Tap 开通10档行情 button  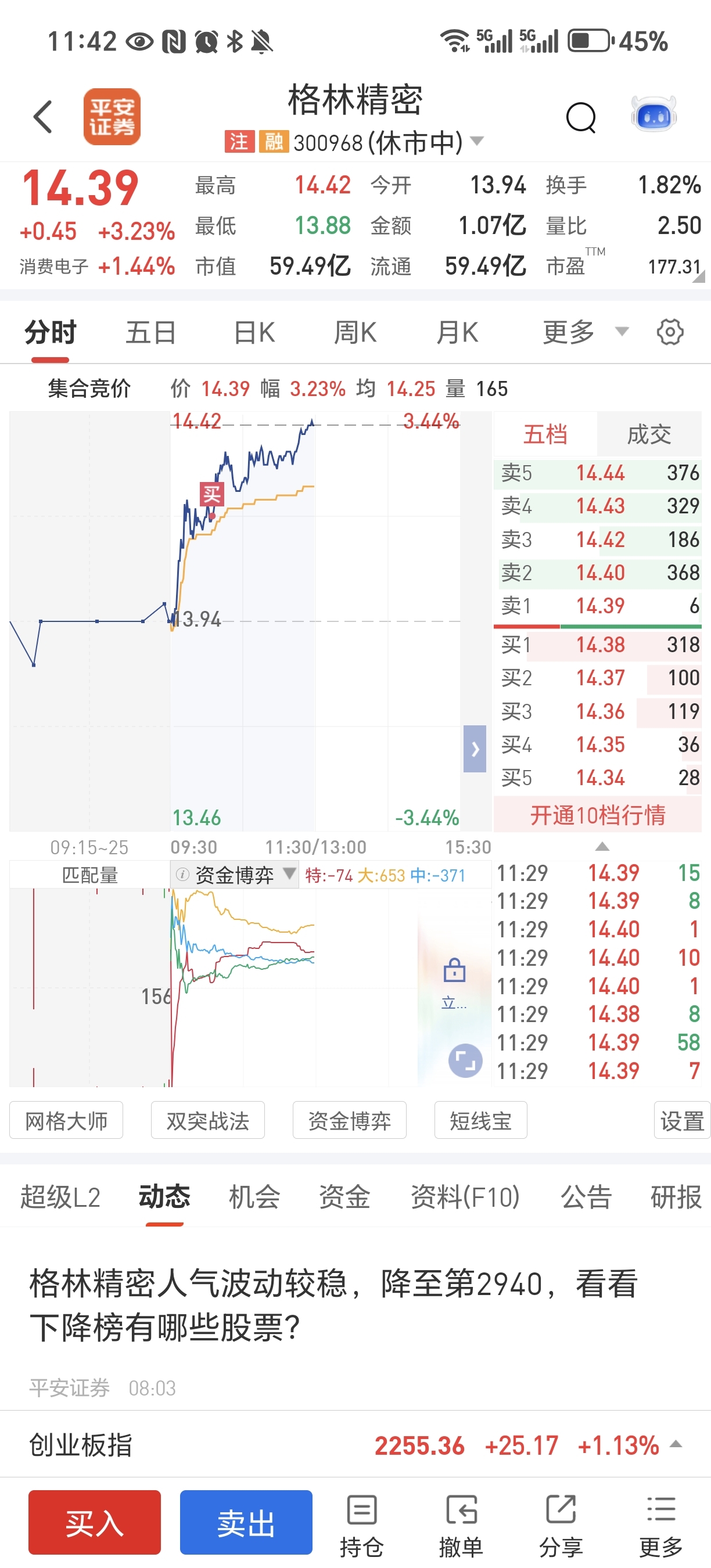pyautogui.click(x=598, y=814)
